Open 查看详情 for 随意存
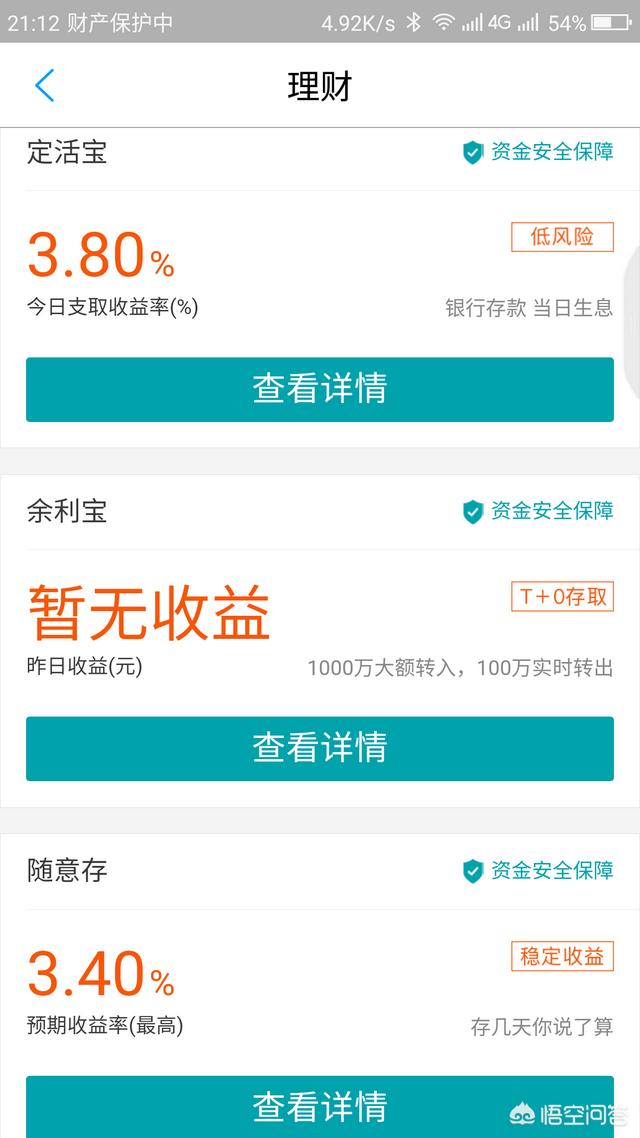The width and height of the screenshot is (640, 1138). pyautogui.click(x=320, y=1106)
